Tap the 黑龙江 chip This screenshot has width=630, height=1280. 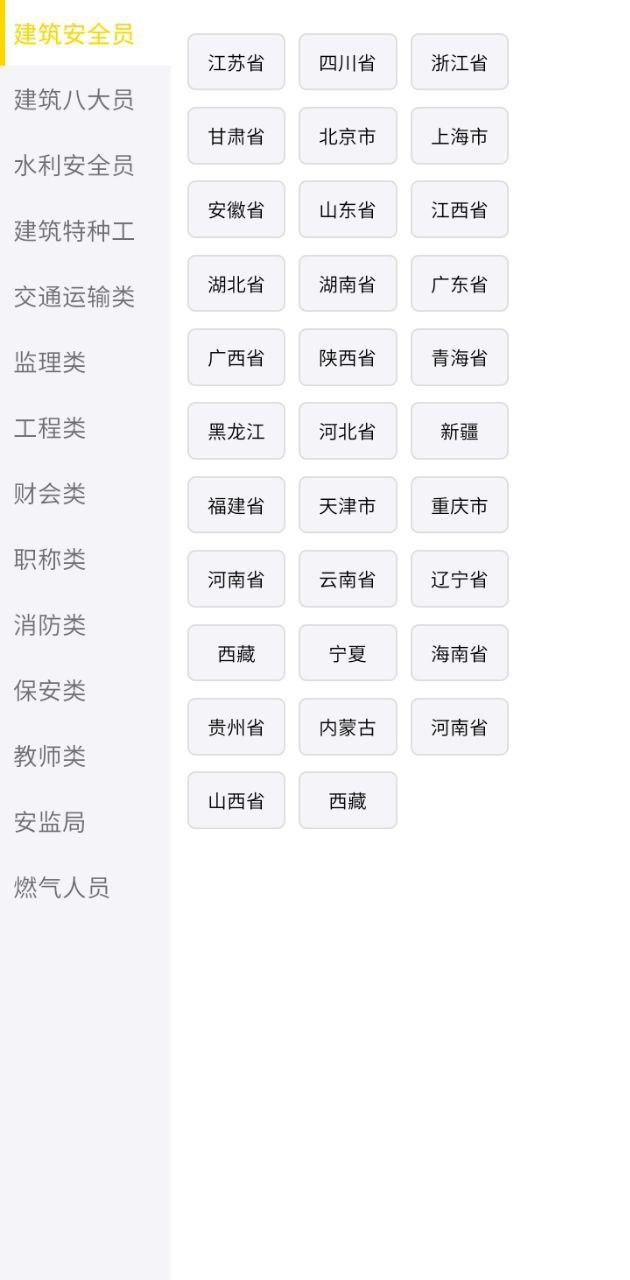pos(236,431)
